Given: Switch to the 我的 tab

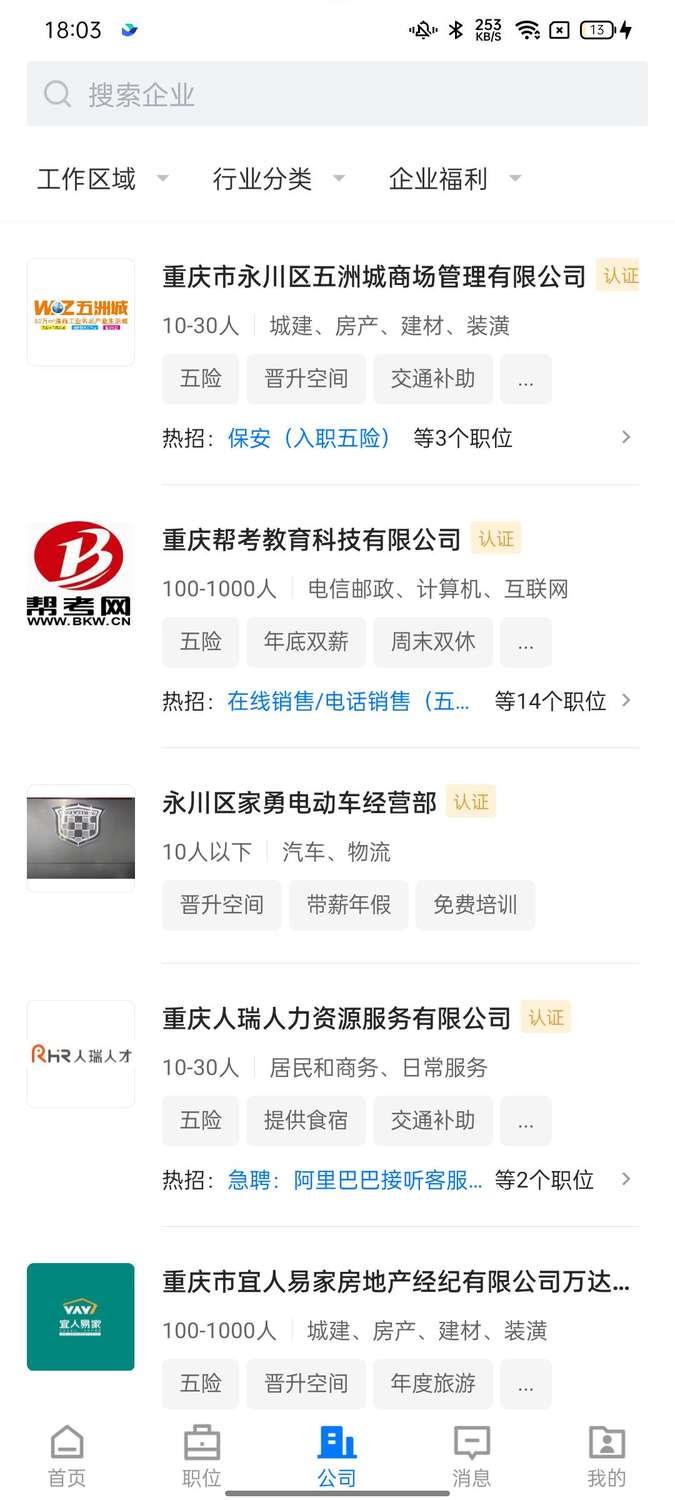Looking at the screenshot, I should [x=606, y=1456].
